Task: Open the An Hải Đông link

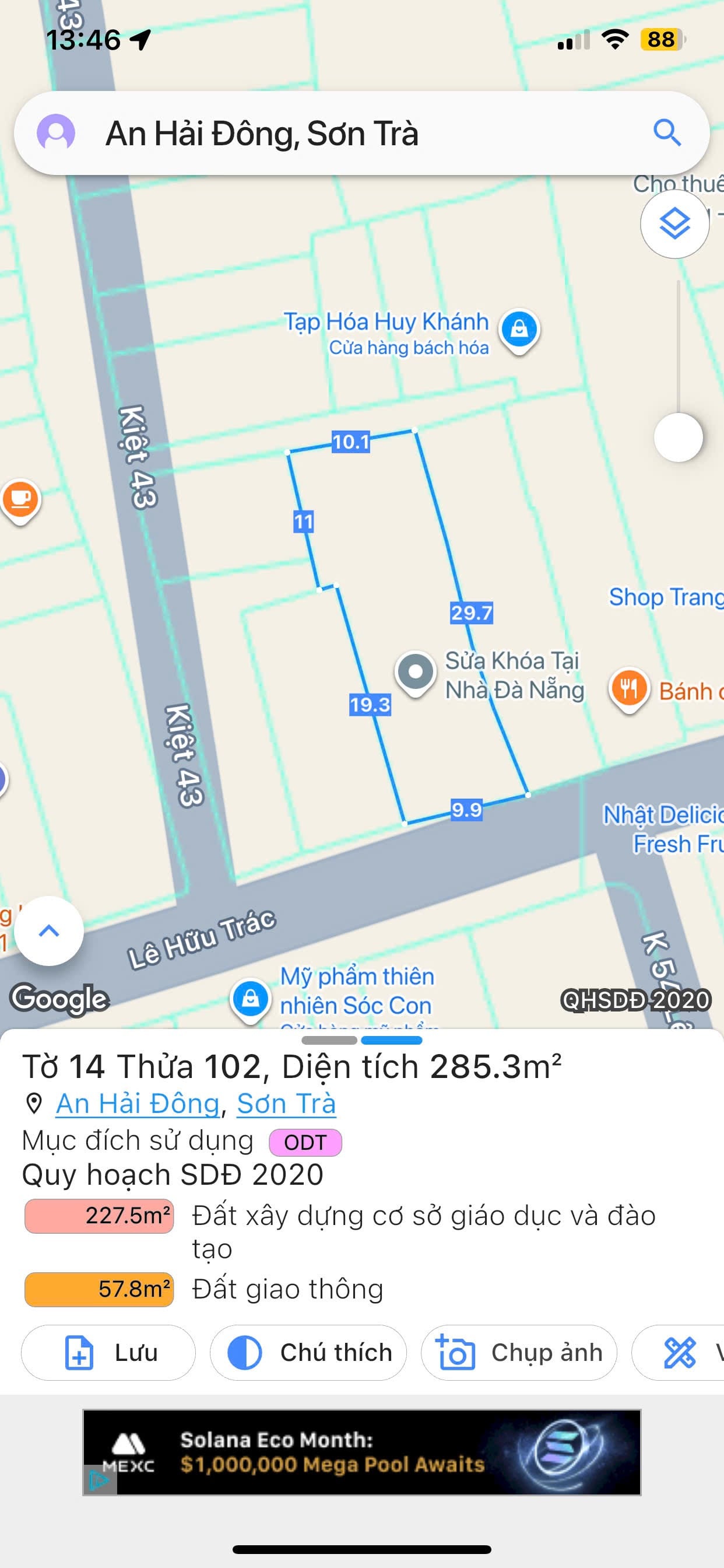Action: tap(138, 1104)
